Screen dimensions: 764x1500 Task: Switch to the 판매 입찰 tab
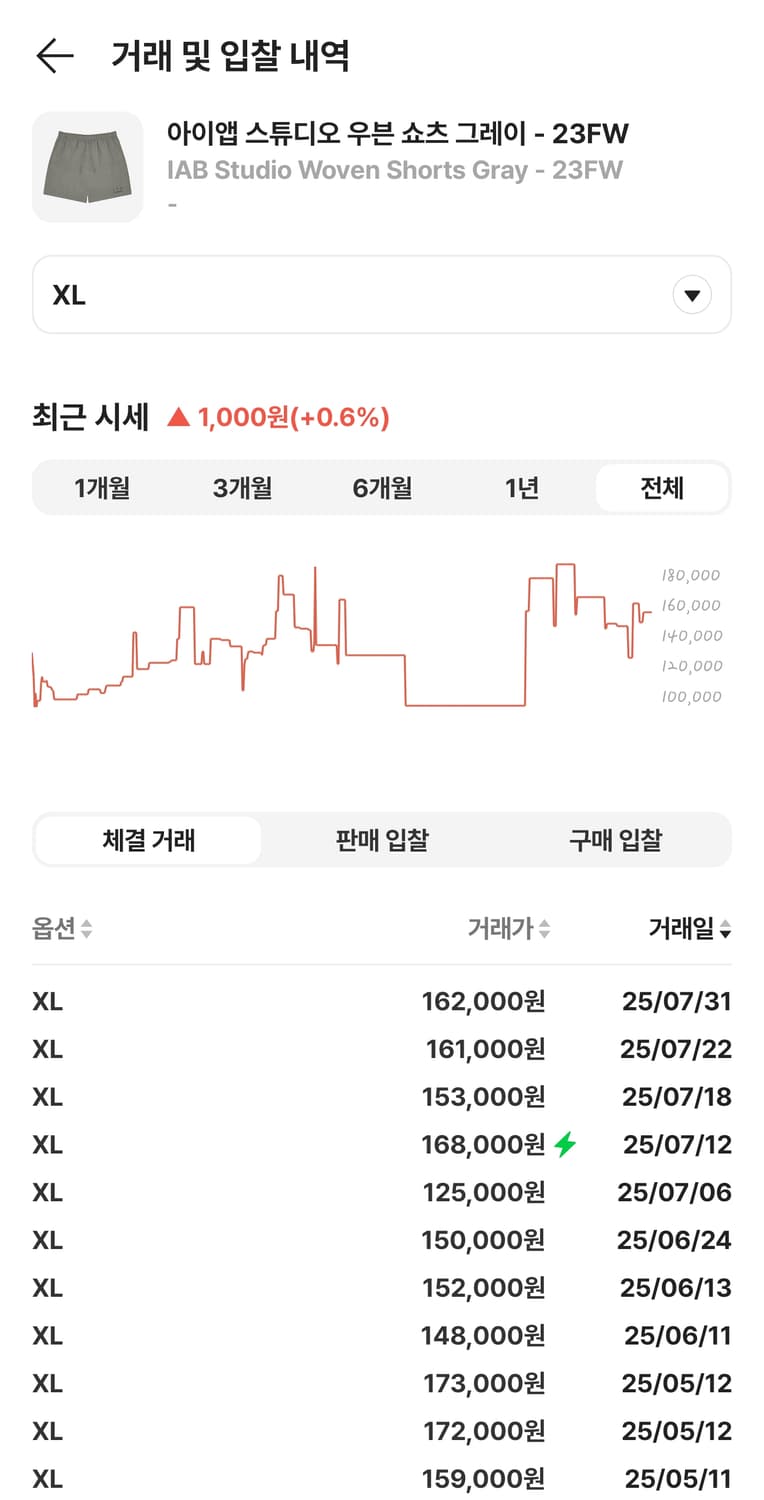381,840
